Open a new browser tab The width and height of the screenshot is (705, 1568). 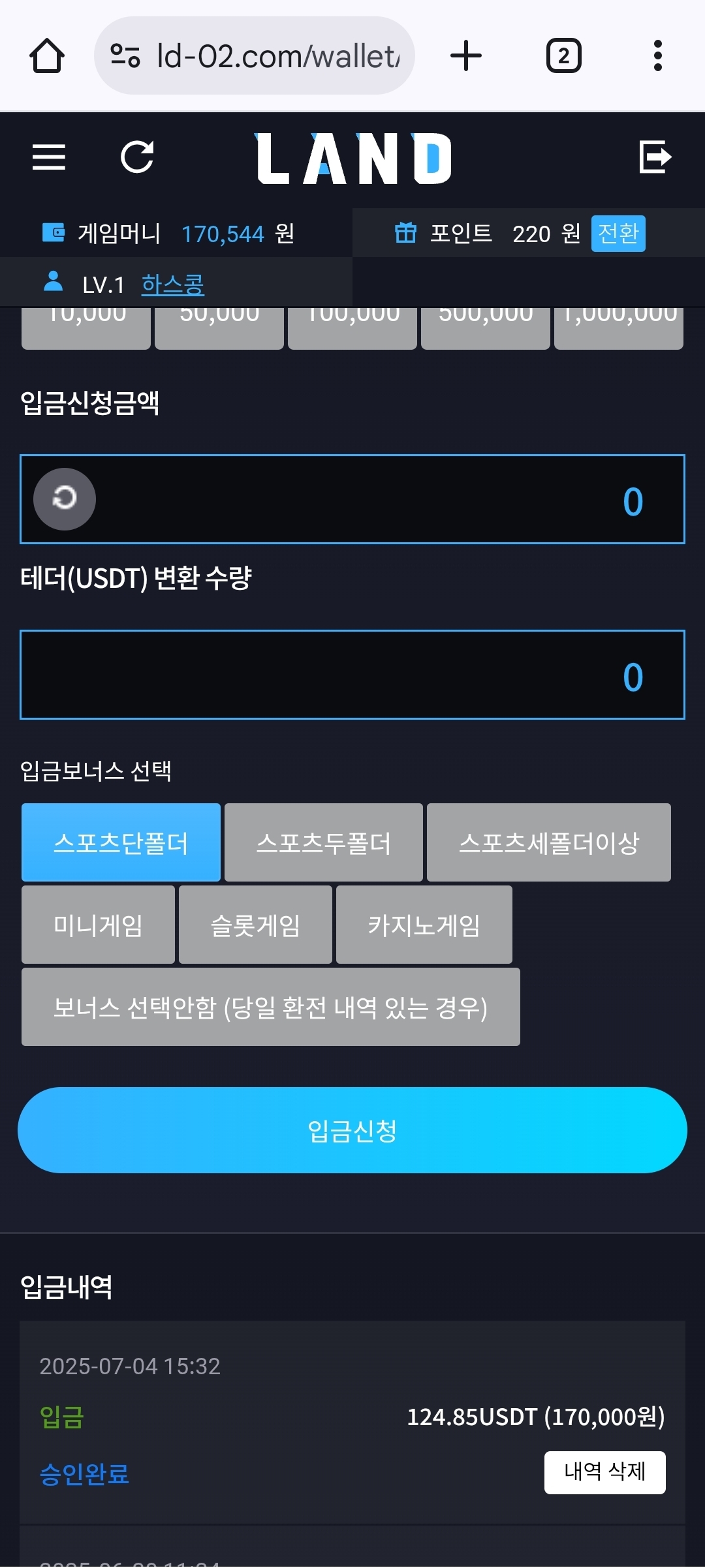tap(466, 55)
